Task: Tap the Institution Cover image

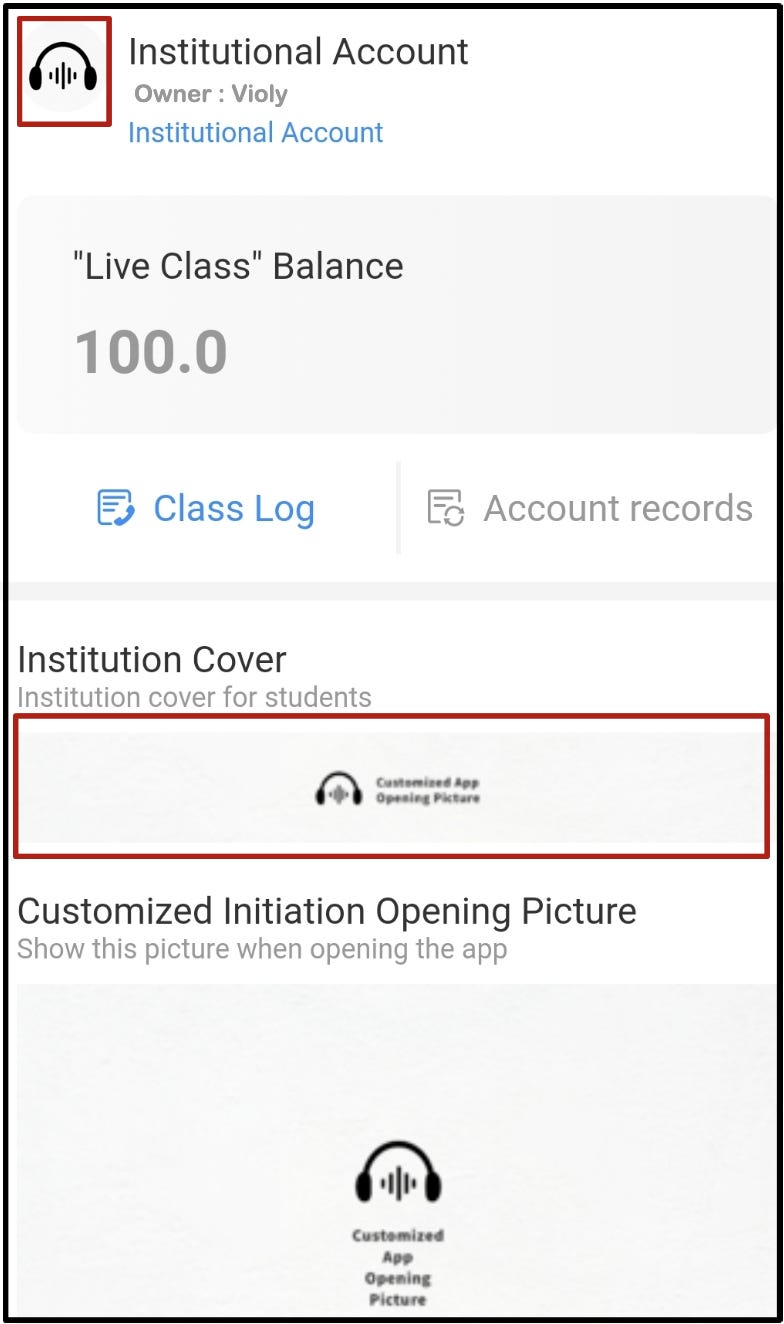Action: point(391,786)
